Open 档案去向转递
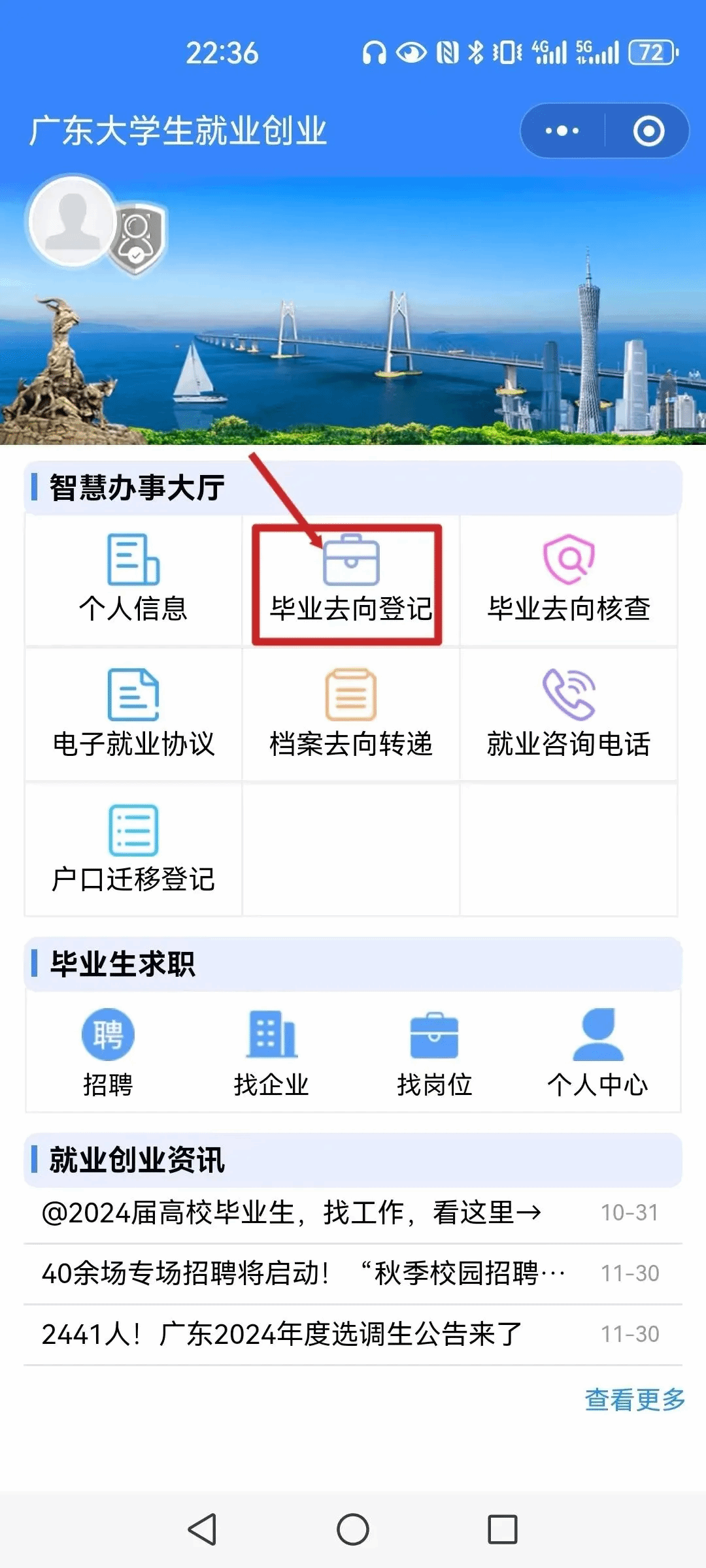The image size is (706, 1568). tap(351, 714)
